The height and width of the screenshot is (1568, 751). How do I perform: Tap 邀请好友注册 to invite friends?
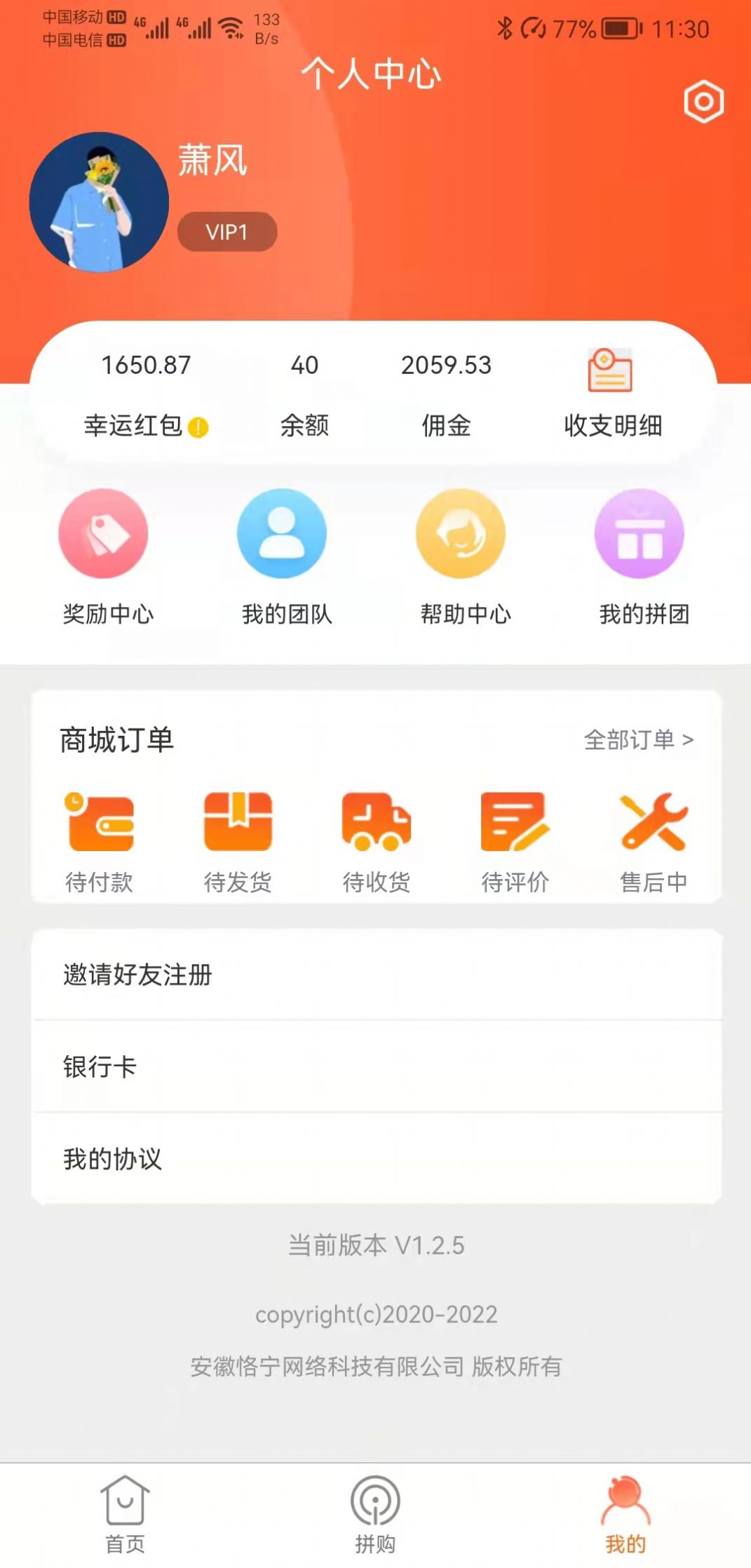pos(137,974)
